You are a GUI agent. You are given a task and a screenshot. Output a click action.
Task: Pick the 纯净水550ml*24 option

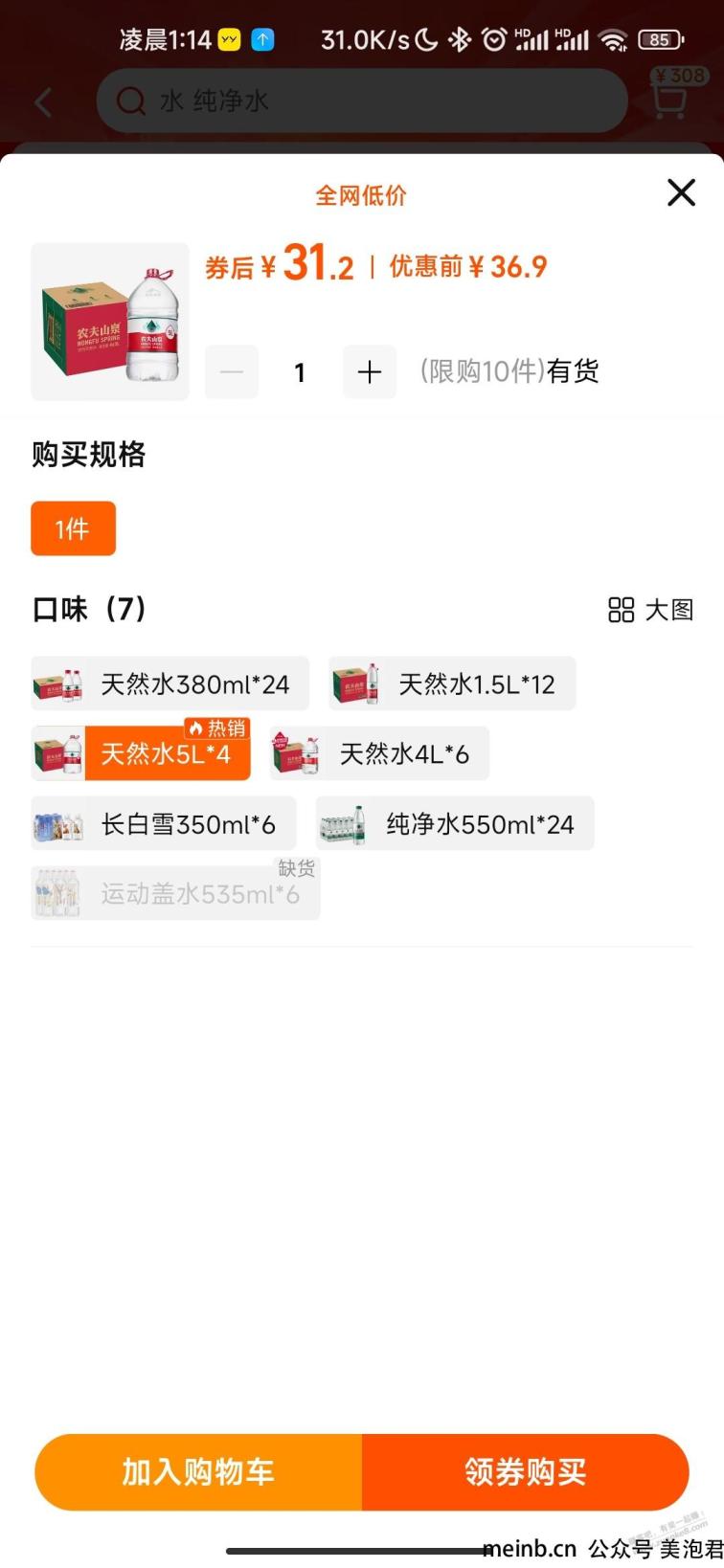455,824
